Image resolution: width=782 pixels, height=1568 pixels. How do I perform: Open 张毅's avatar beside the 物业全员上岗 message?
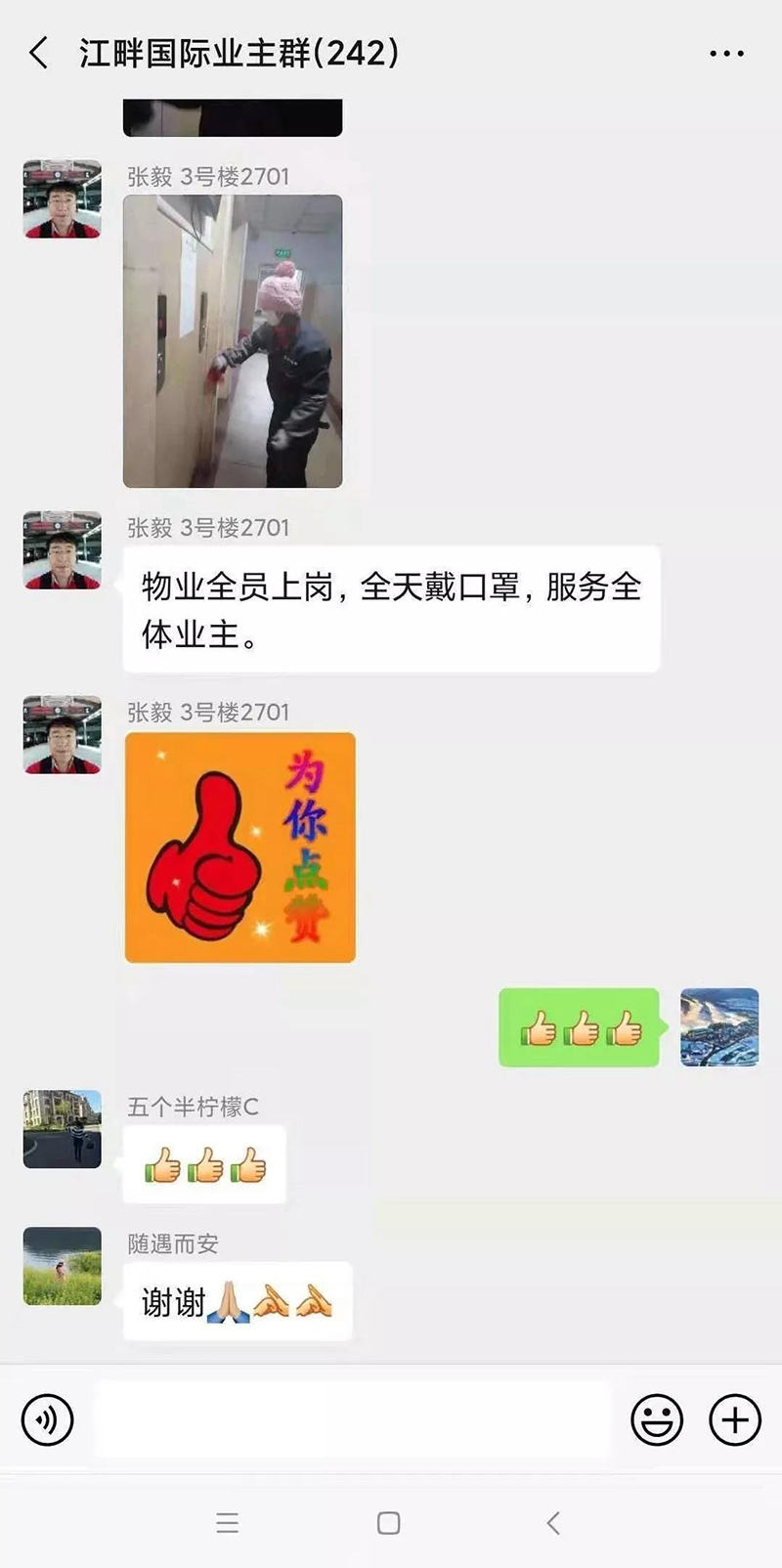(x=63, y=550)
